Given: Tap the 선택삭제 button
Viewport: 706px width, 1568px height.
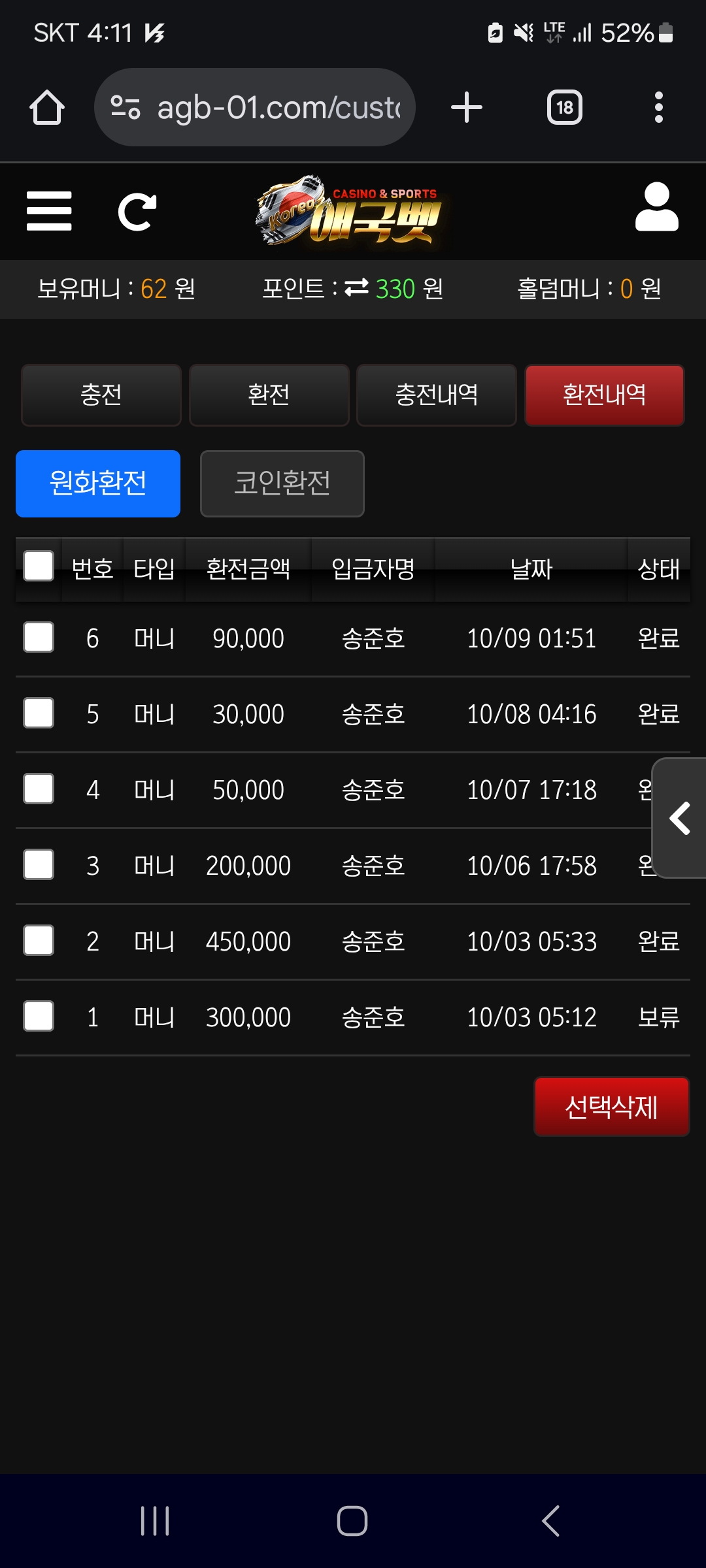Looking at the screenshot, I should click(611, 1107).
